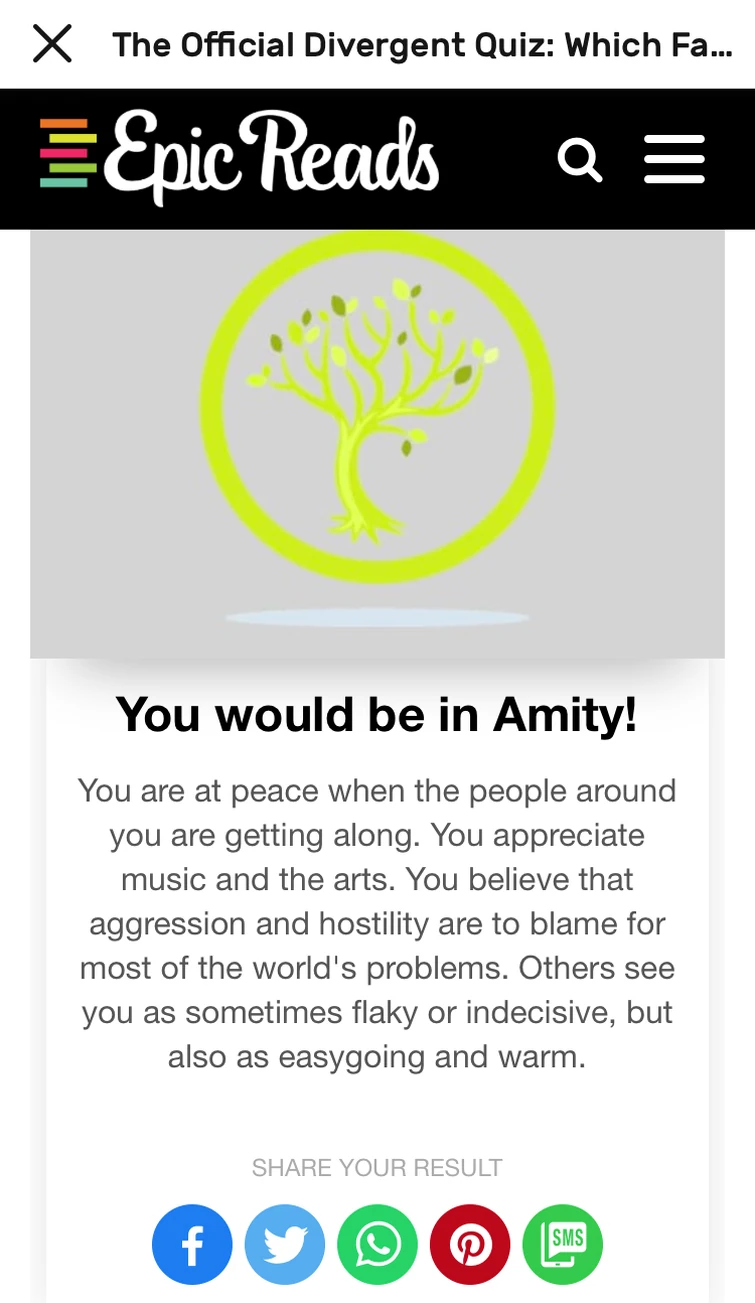The width and height of the screenshot is (755, 1303).
Task: Open the site search
Action: (x=579, y=160)
